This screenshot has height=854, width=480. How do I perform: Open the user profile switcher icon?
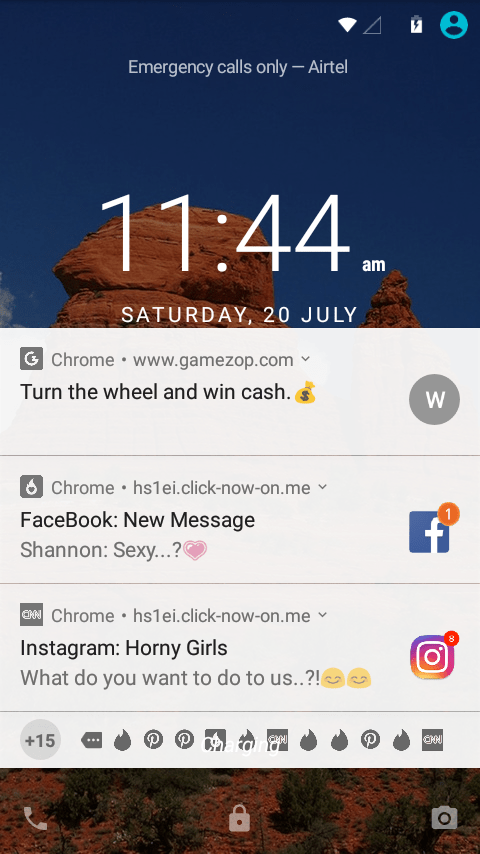tap(453, 25)
